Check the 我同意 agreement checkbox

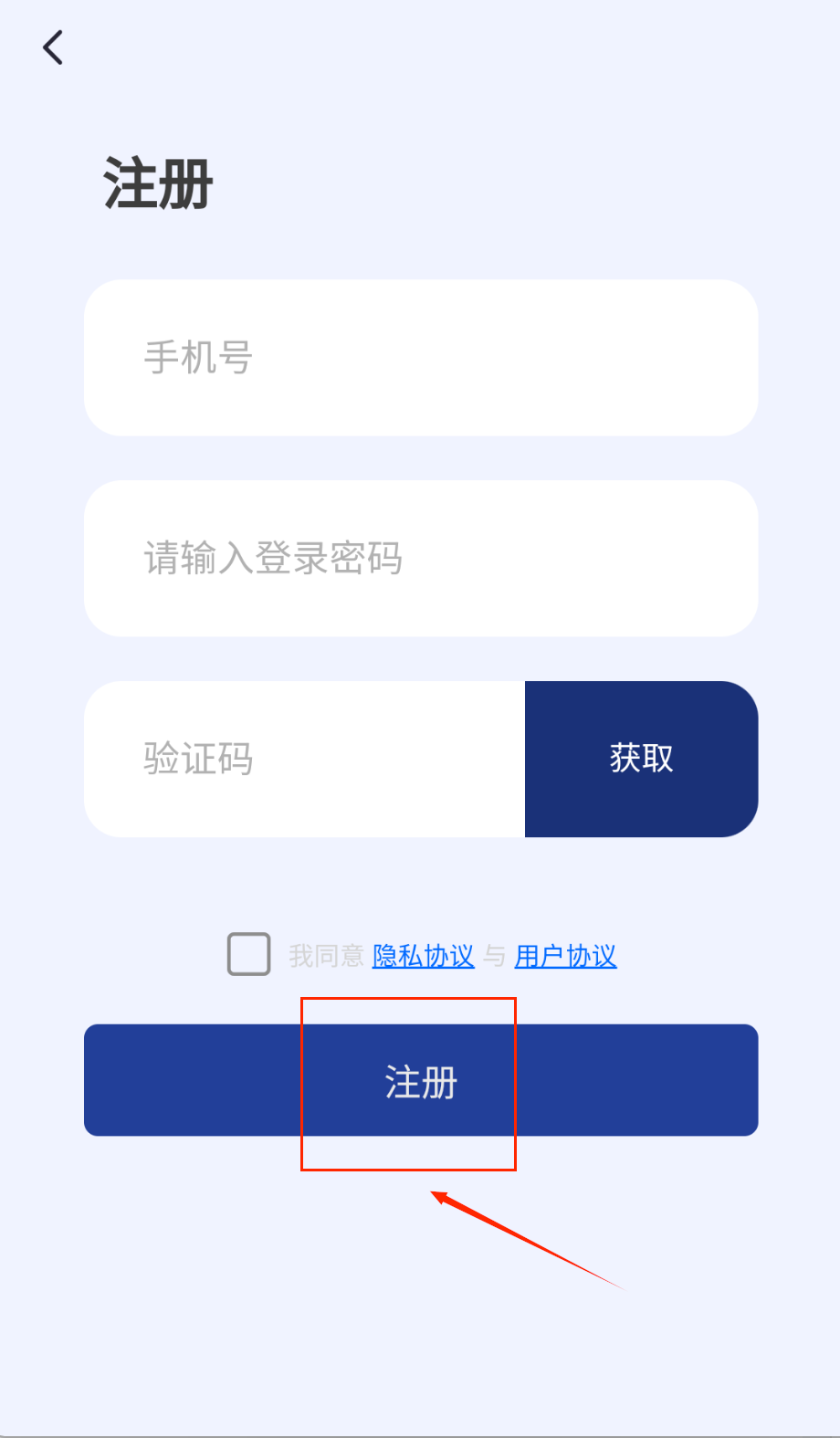click(x=248, y=954)
